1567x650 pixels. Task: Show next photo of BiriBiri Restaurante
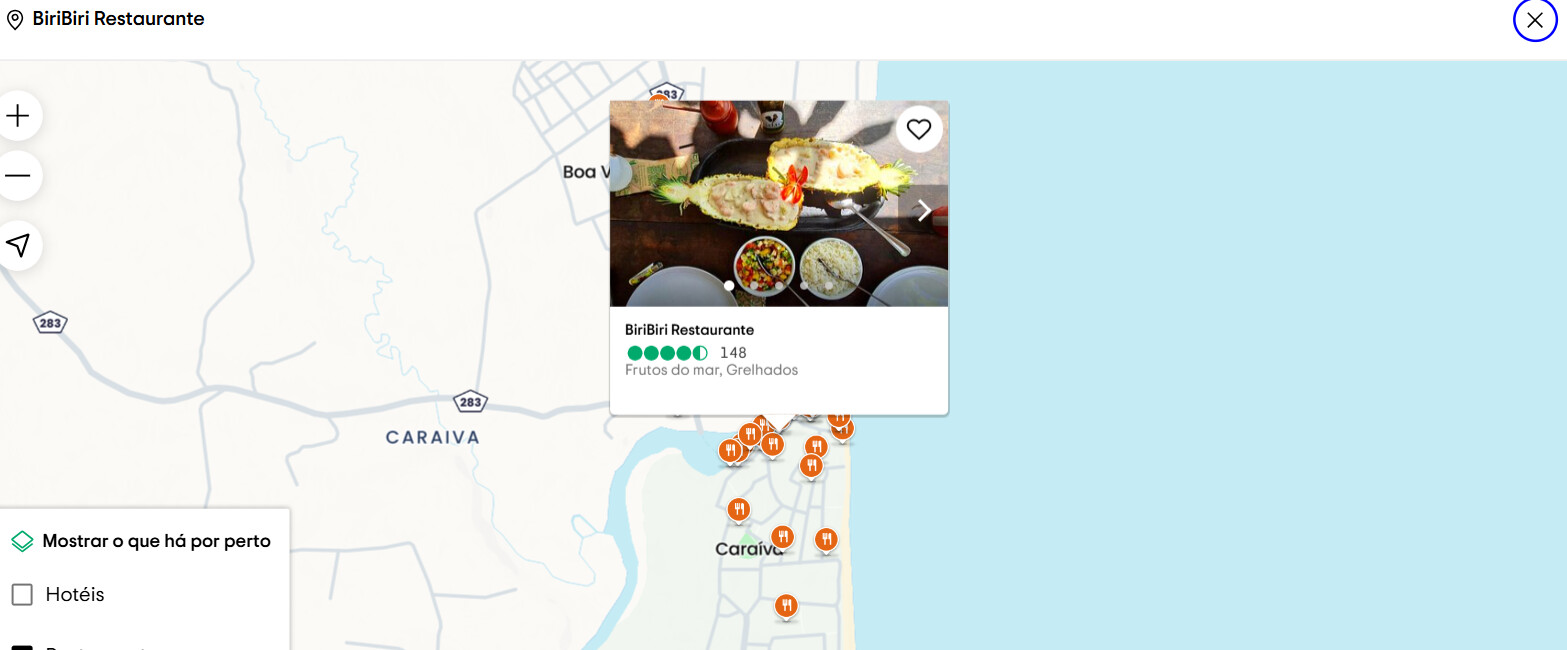(924, 210)
